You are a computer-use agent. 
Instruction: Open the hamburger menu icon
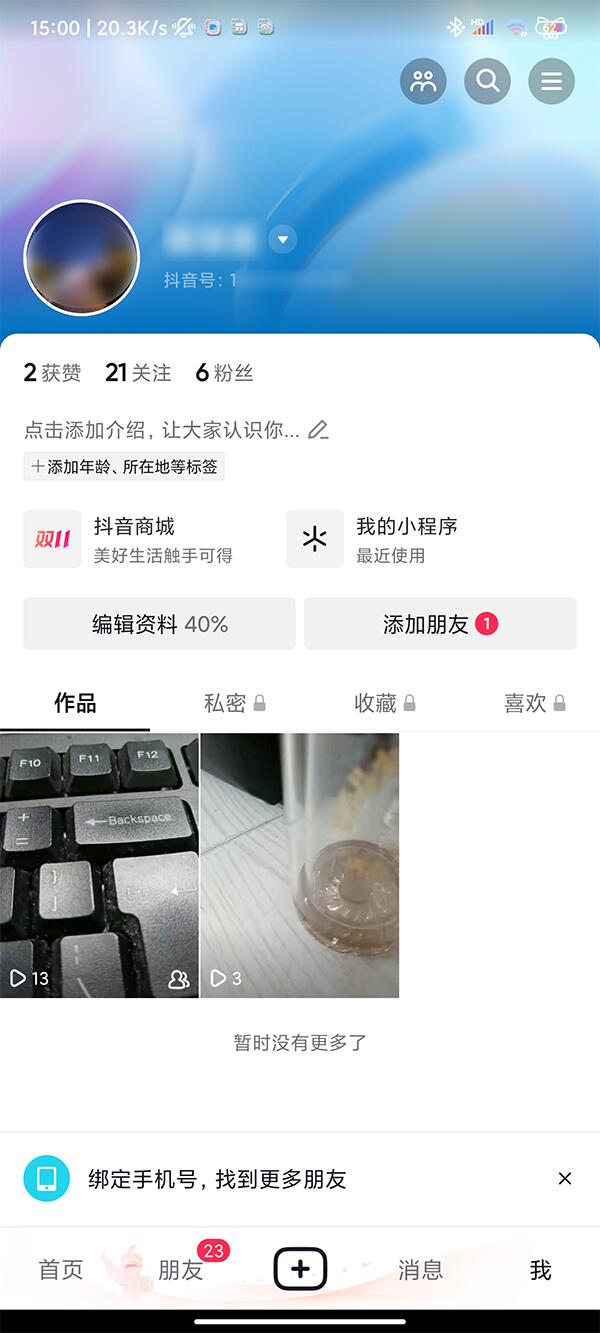[x=551, y=81]
